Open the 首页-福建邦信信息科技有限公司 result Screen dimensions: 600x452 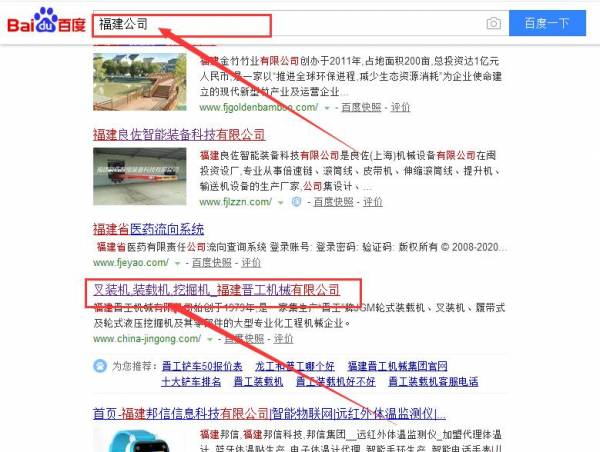click(x=270, y=412)
